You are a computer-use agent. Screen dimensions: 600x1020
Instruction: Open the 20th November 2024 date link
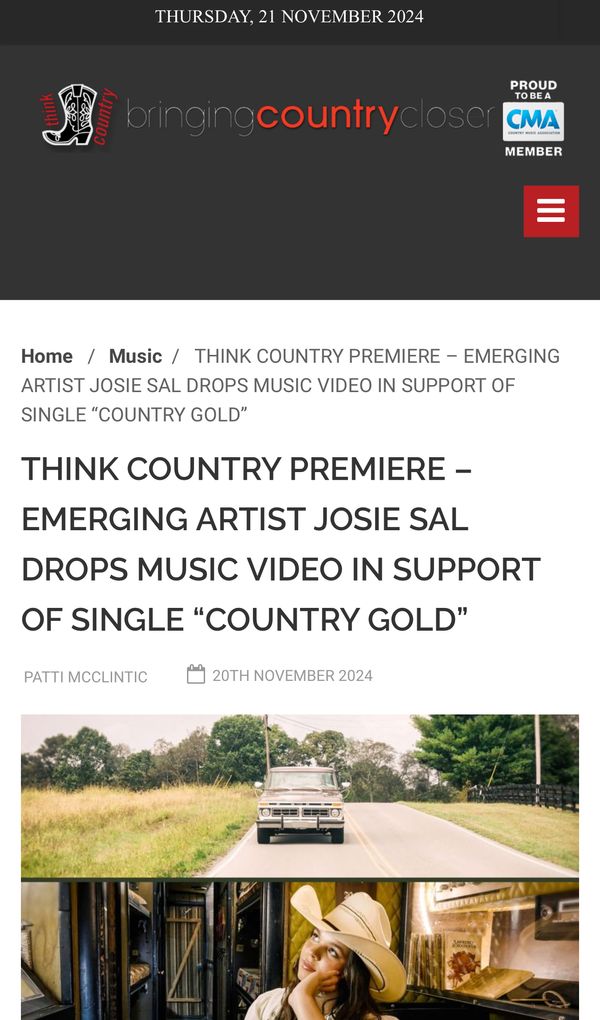[291, 676]
